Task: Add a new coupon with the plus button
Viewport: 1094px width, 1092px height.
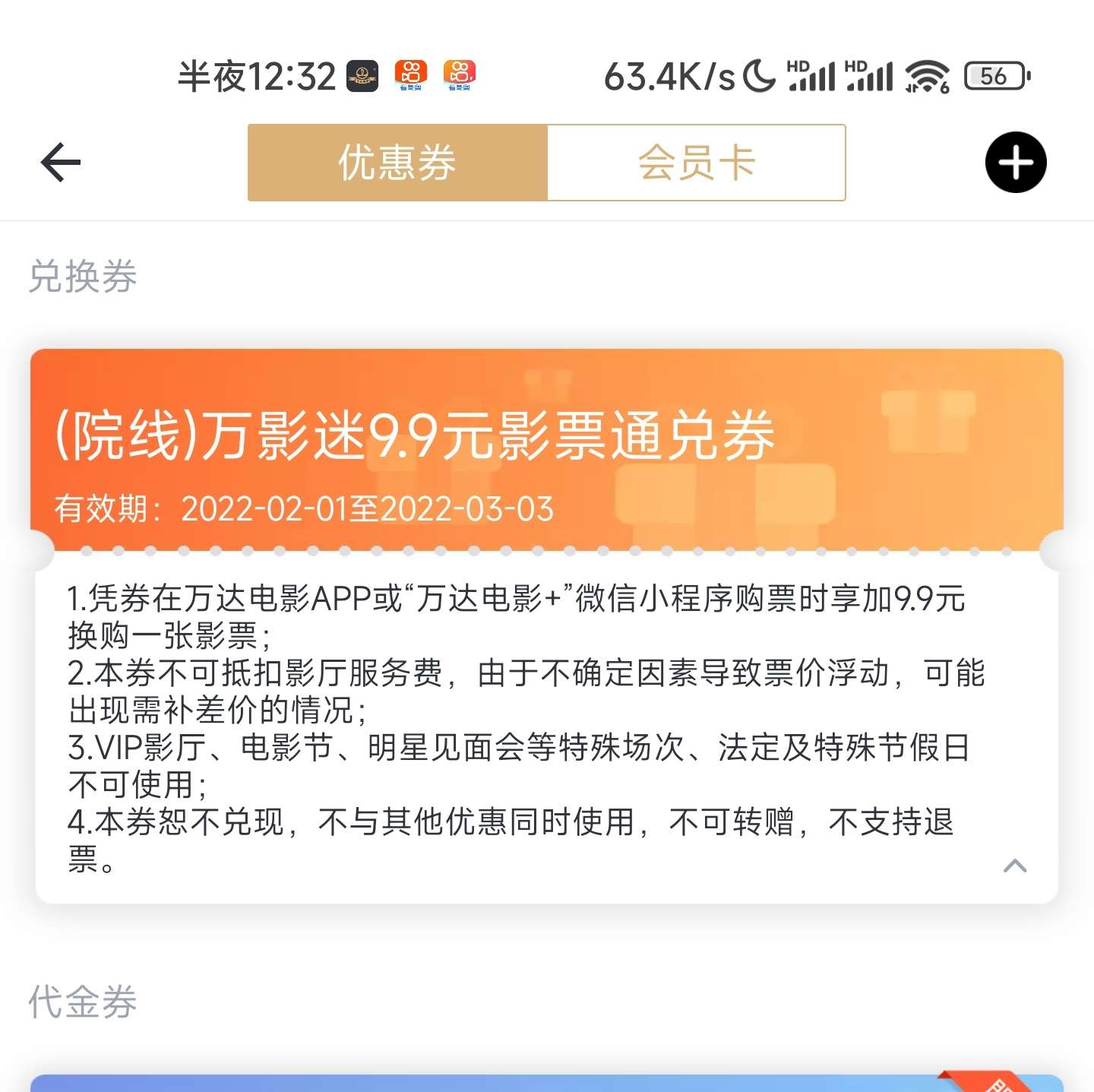Action: (1016, 163)
